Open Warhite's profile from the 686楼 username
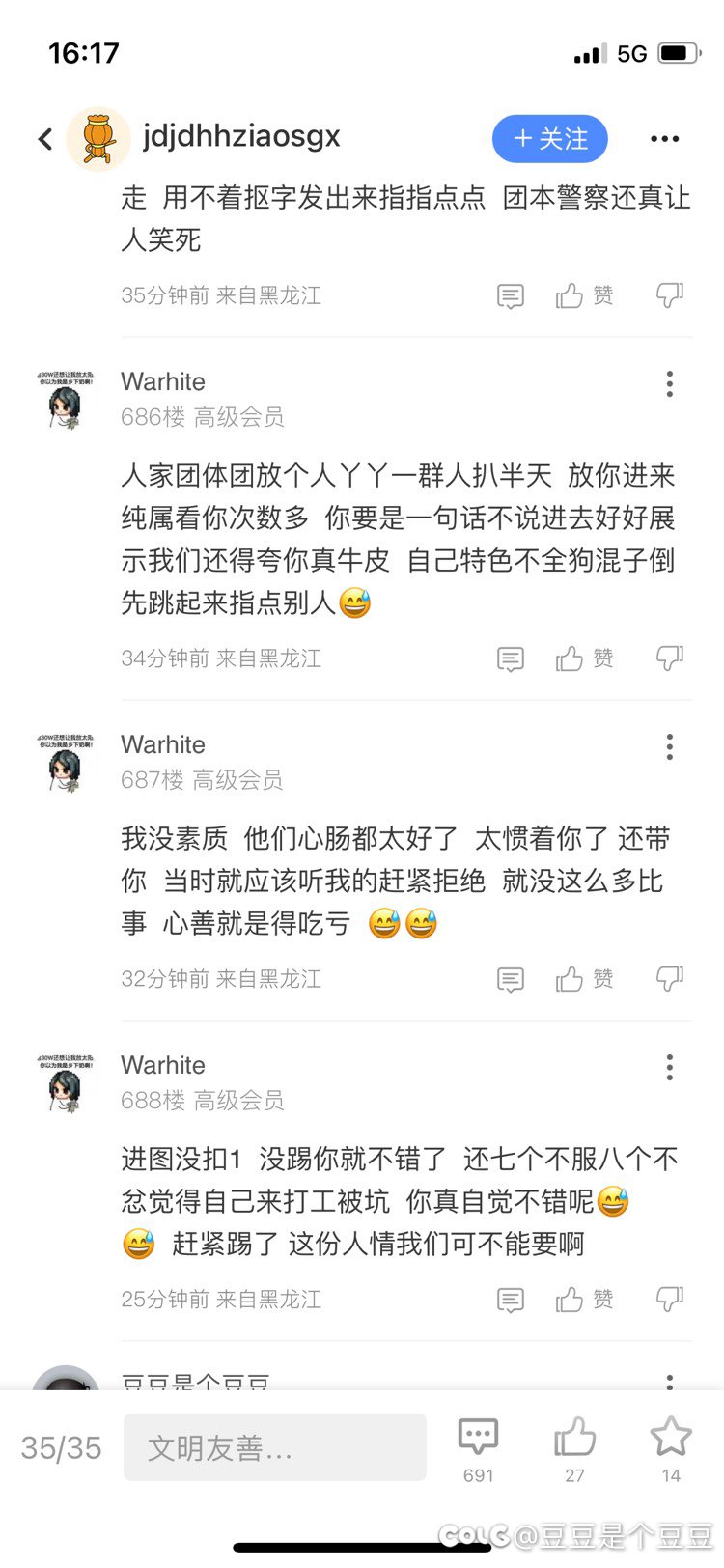This screenshot has width=724, height=1568. coord(163,381)
